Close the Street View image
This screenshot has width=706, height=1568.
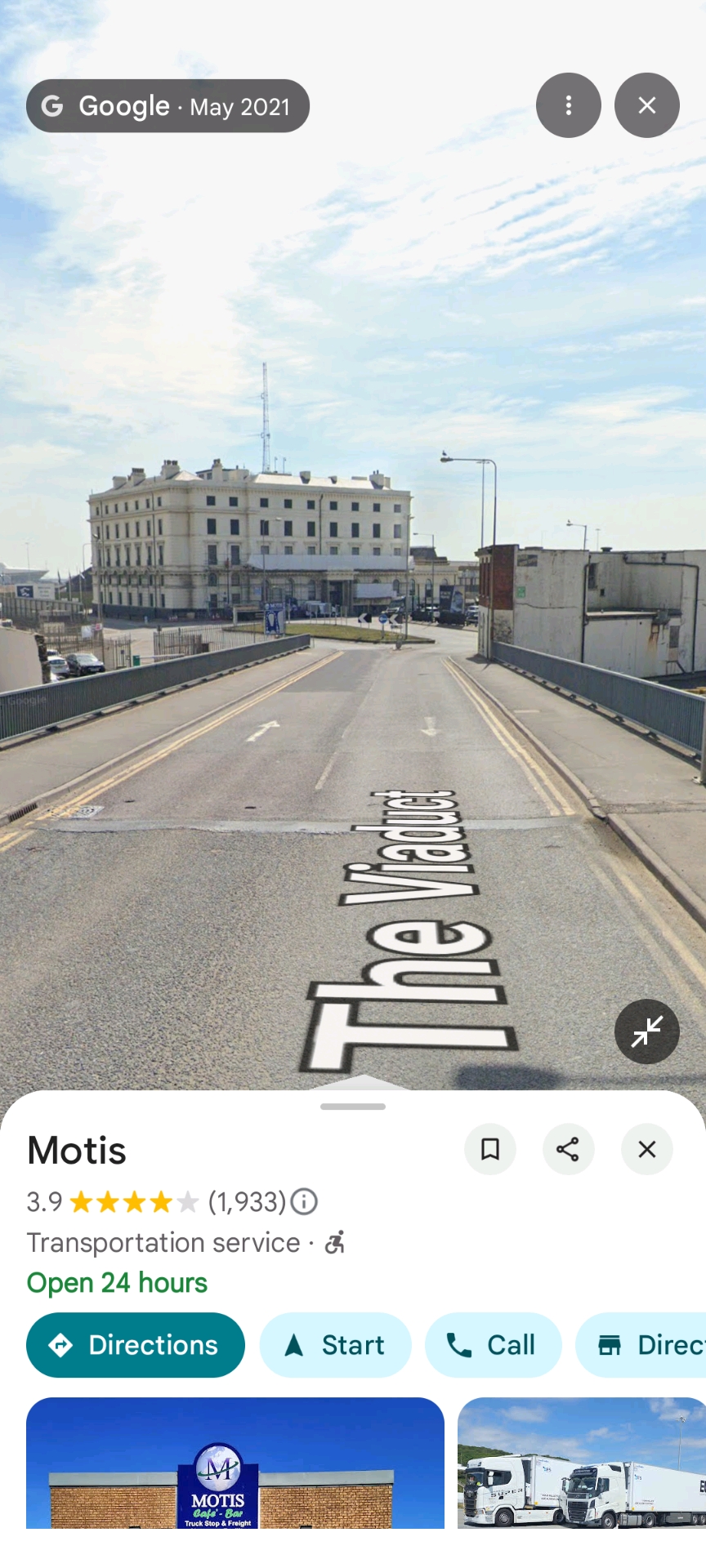click(646, 105)
